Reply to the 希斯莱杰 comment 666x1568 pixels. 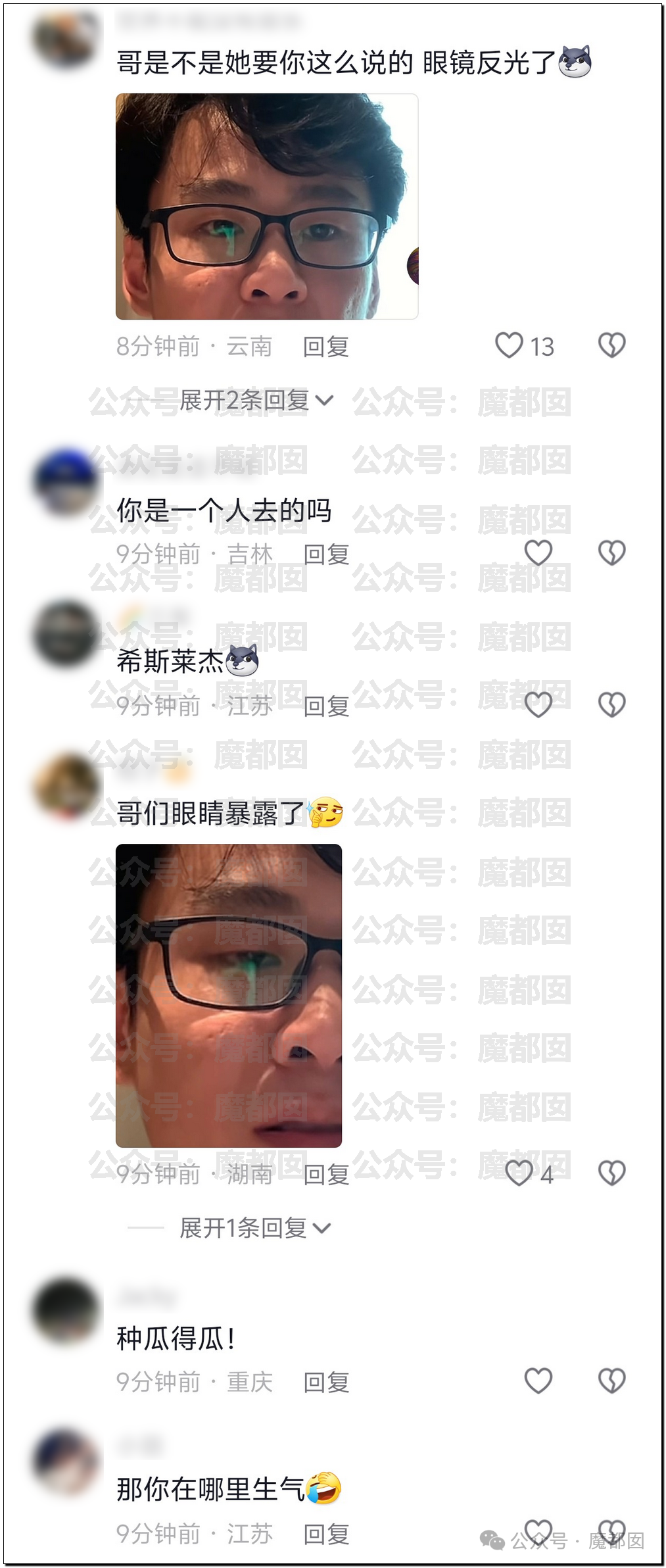(x=326, y=706)
